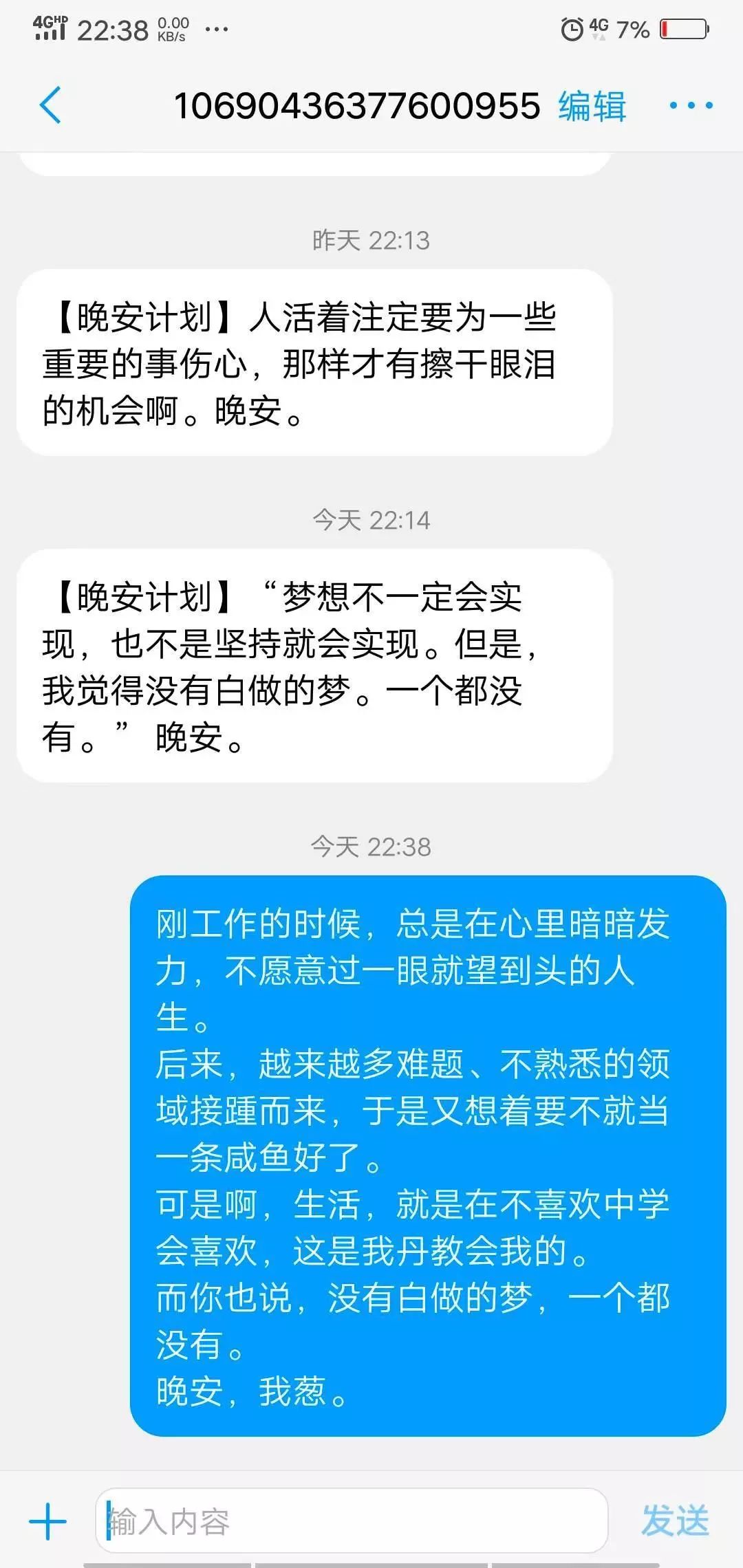Tap 发送 to send the message

coord(675,1520)
